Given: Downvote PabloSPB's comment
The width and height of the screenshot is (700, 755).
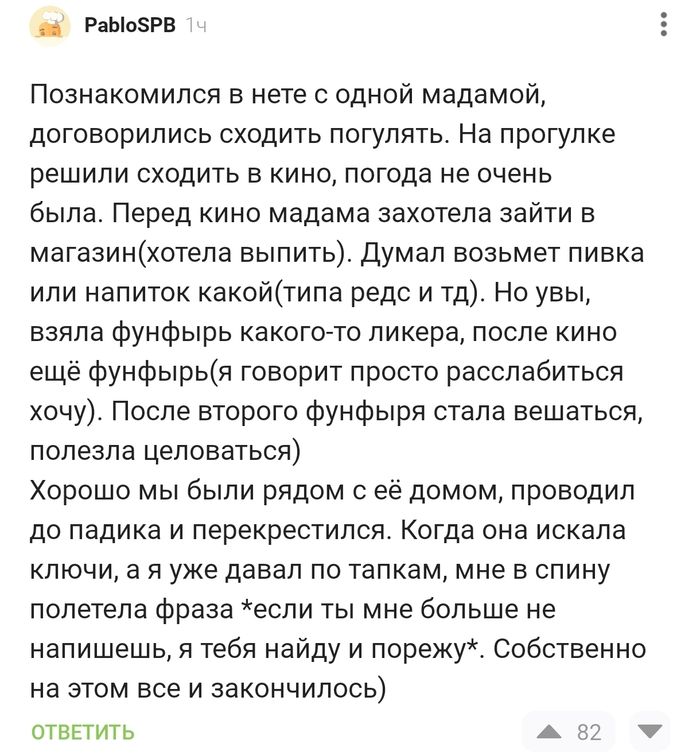Looking at the screenshot, I should (x=650, y=731).
